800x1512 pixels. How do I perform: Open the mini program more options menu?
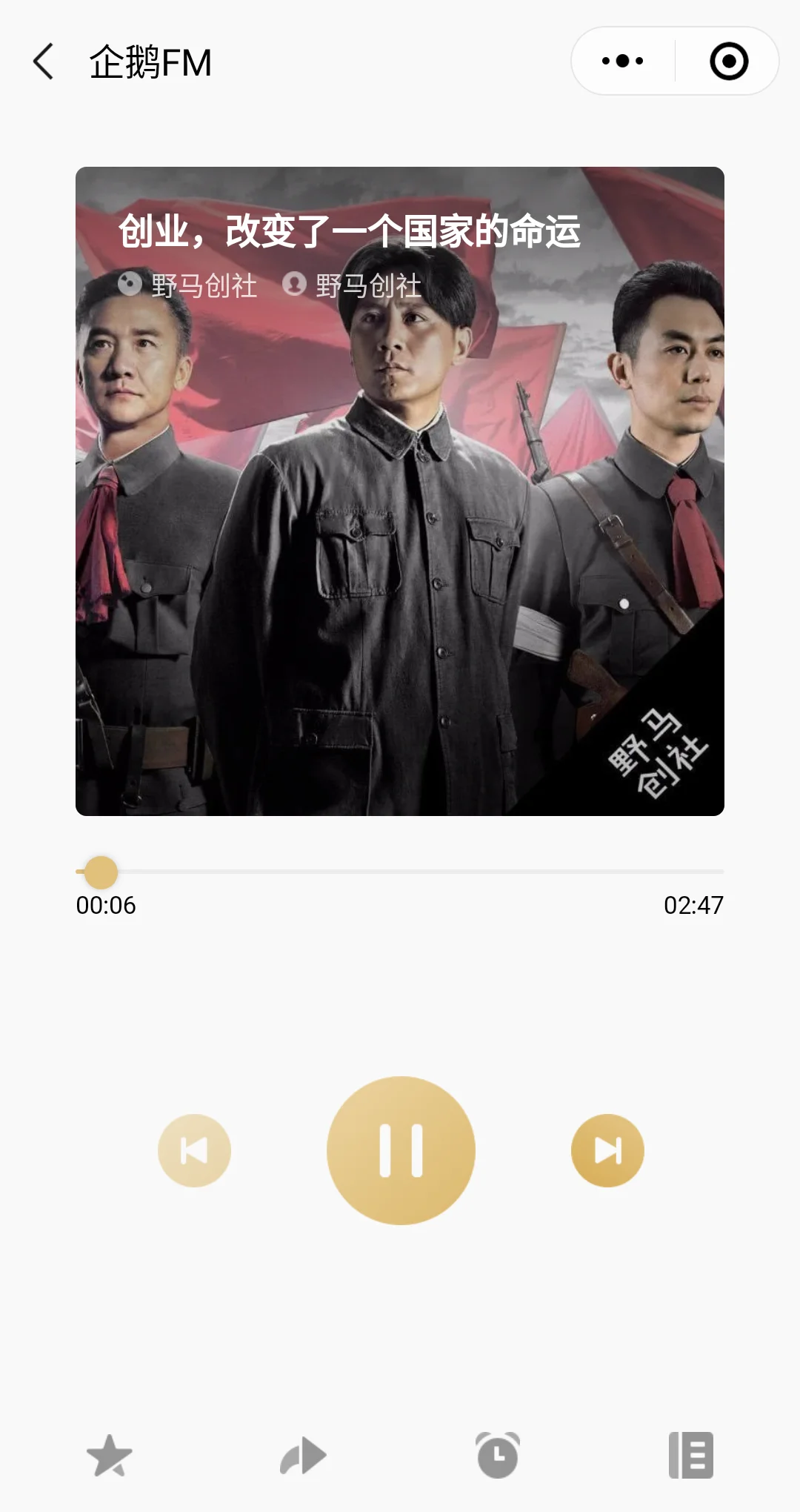[622, 62]
